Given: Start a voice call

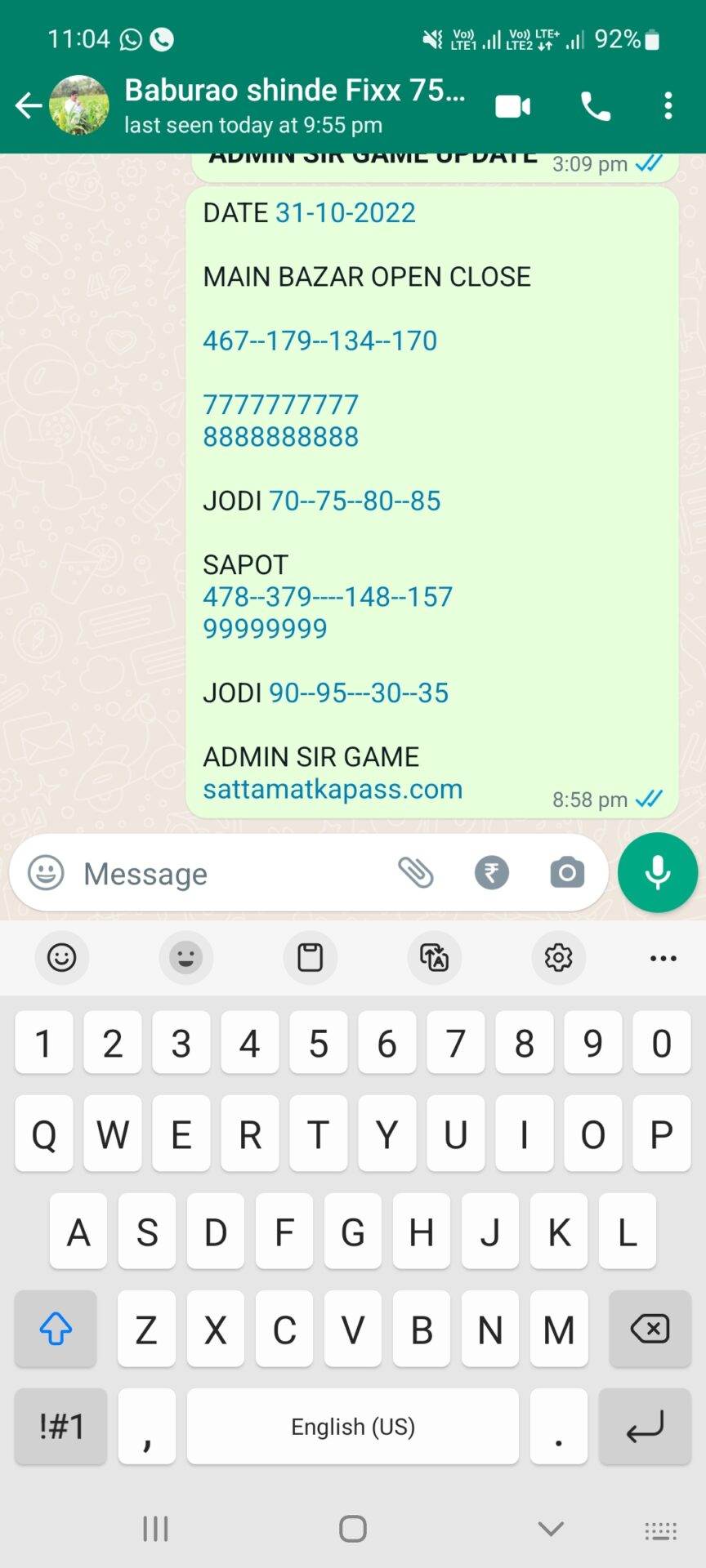Looking at the screenshot, I should (x=596, y=106).
